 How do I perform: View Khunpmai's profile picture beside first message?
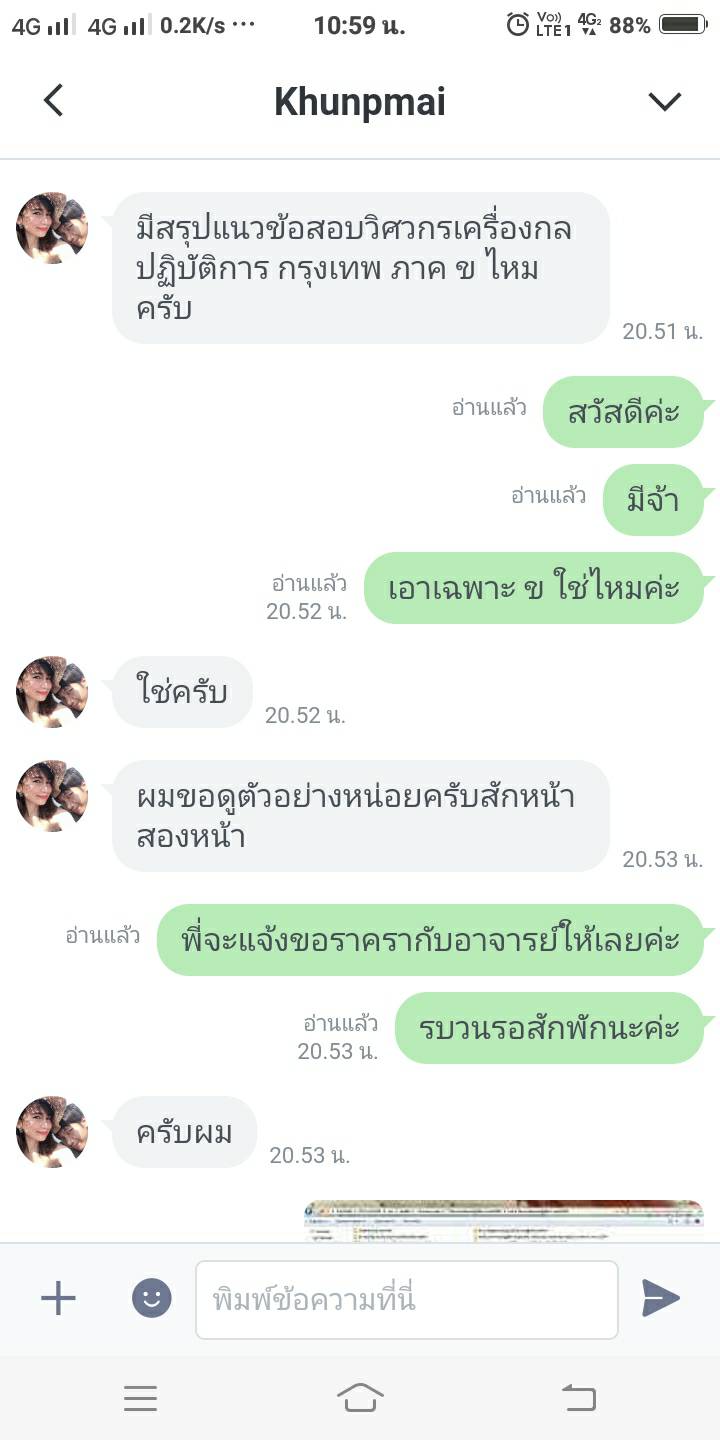(52, 228)
